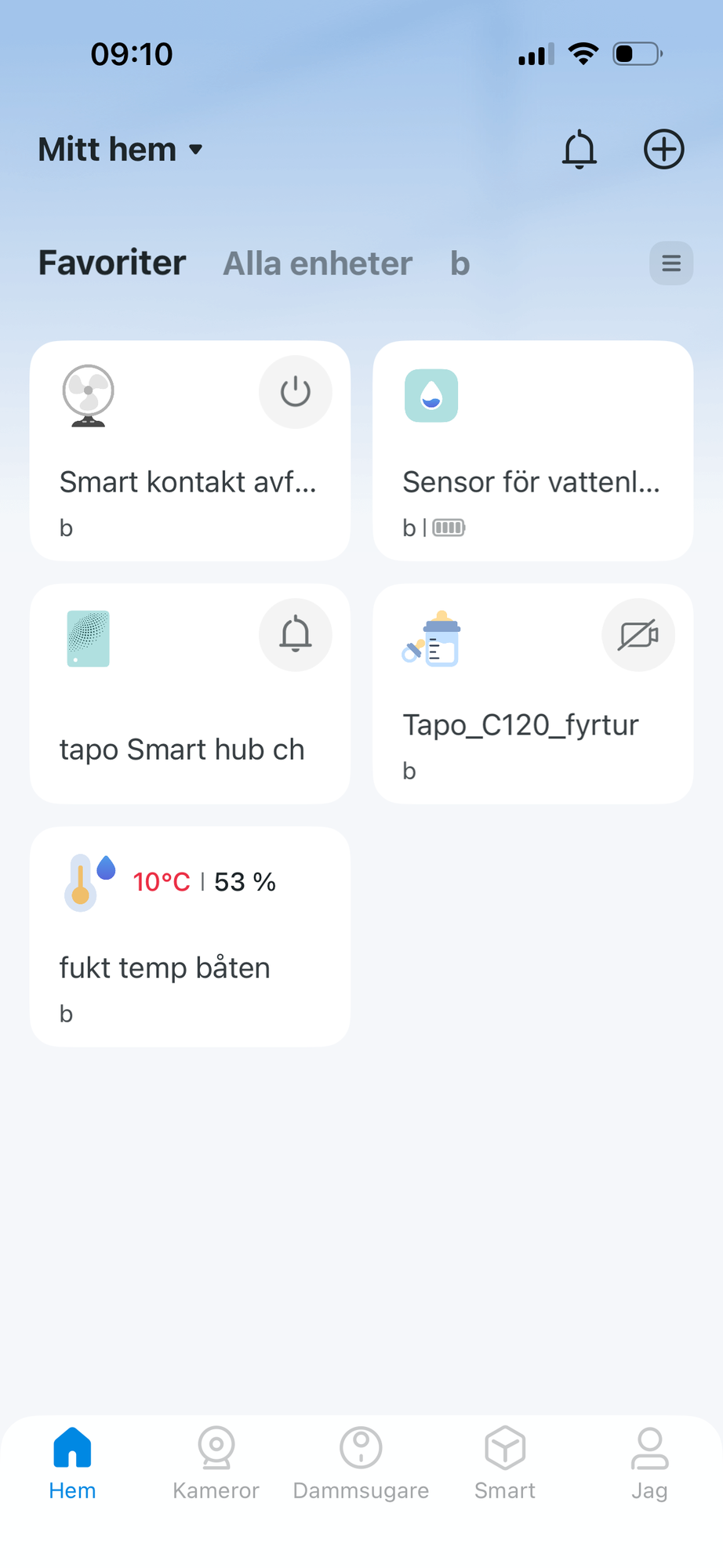This screenshot has height=1568, width=723.
Task: Go to the Kameror tab
Action: pyautogui.click(x=216, y=1463)
